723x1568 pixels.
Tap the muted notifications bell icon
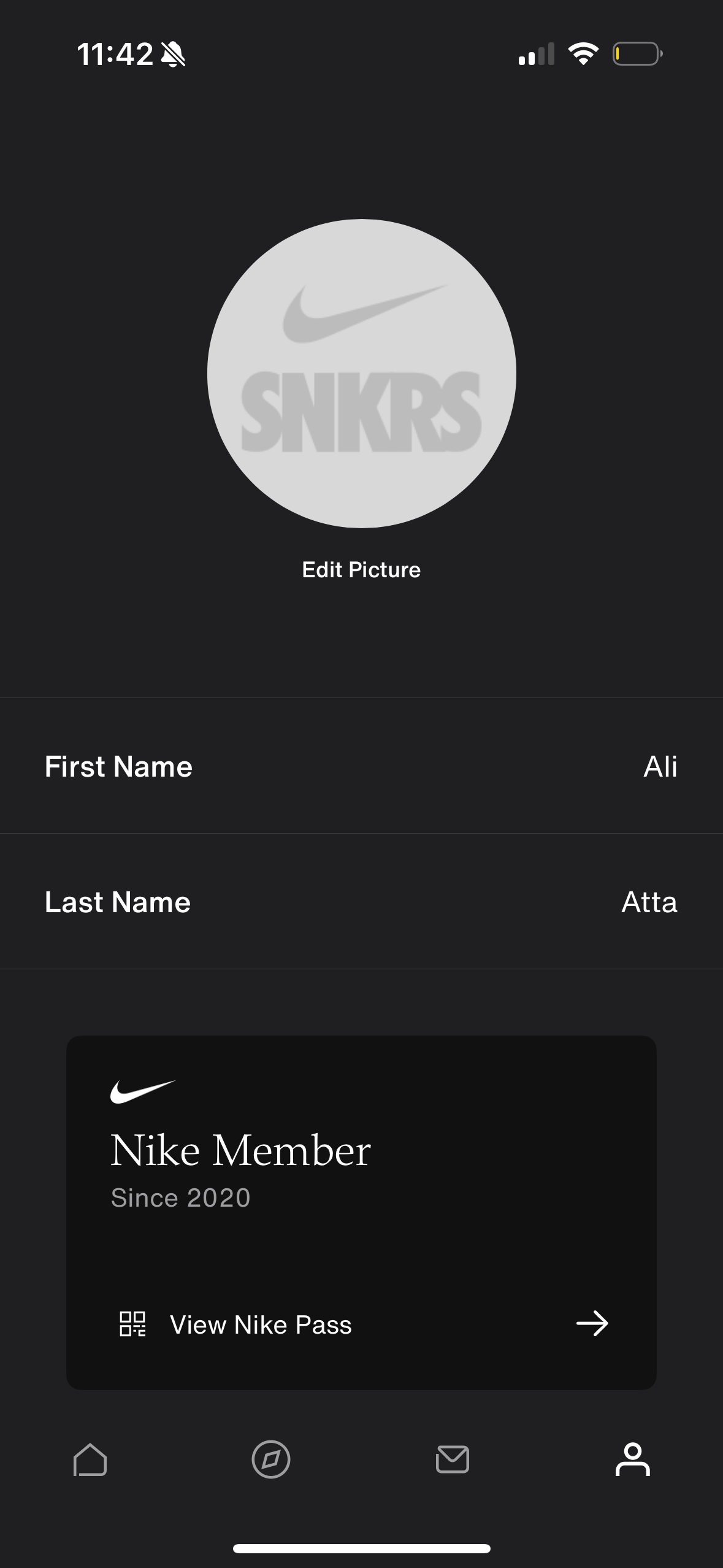pos(173,55)
